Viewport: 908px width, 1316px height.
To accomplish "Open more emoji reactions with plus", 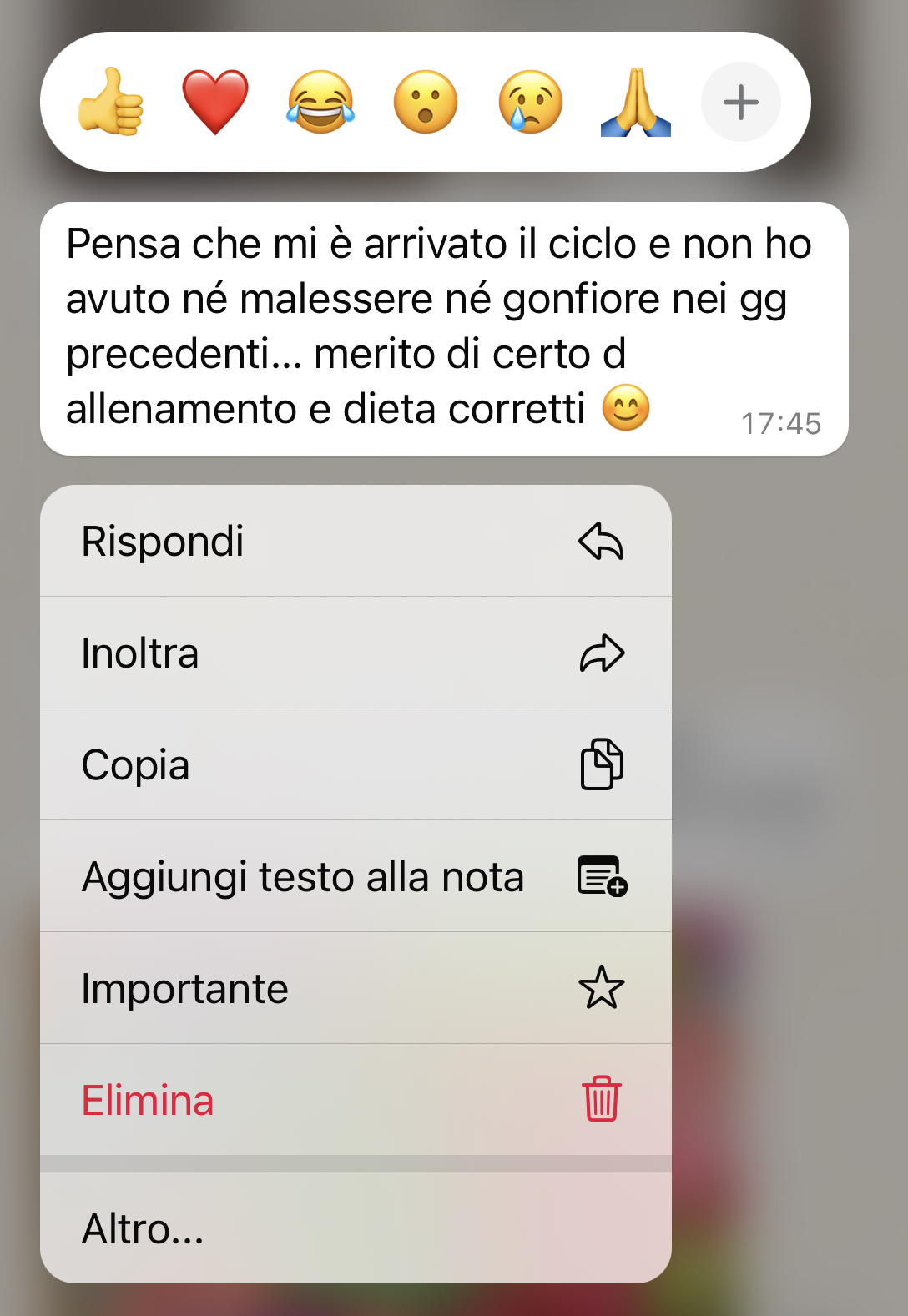I will click(740, 103).
